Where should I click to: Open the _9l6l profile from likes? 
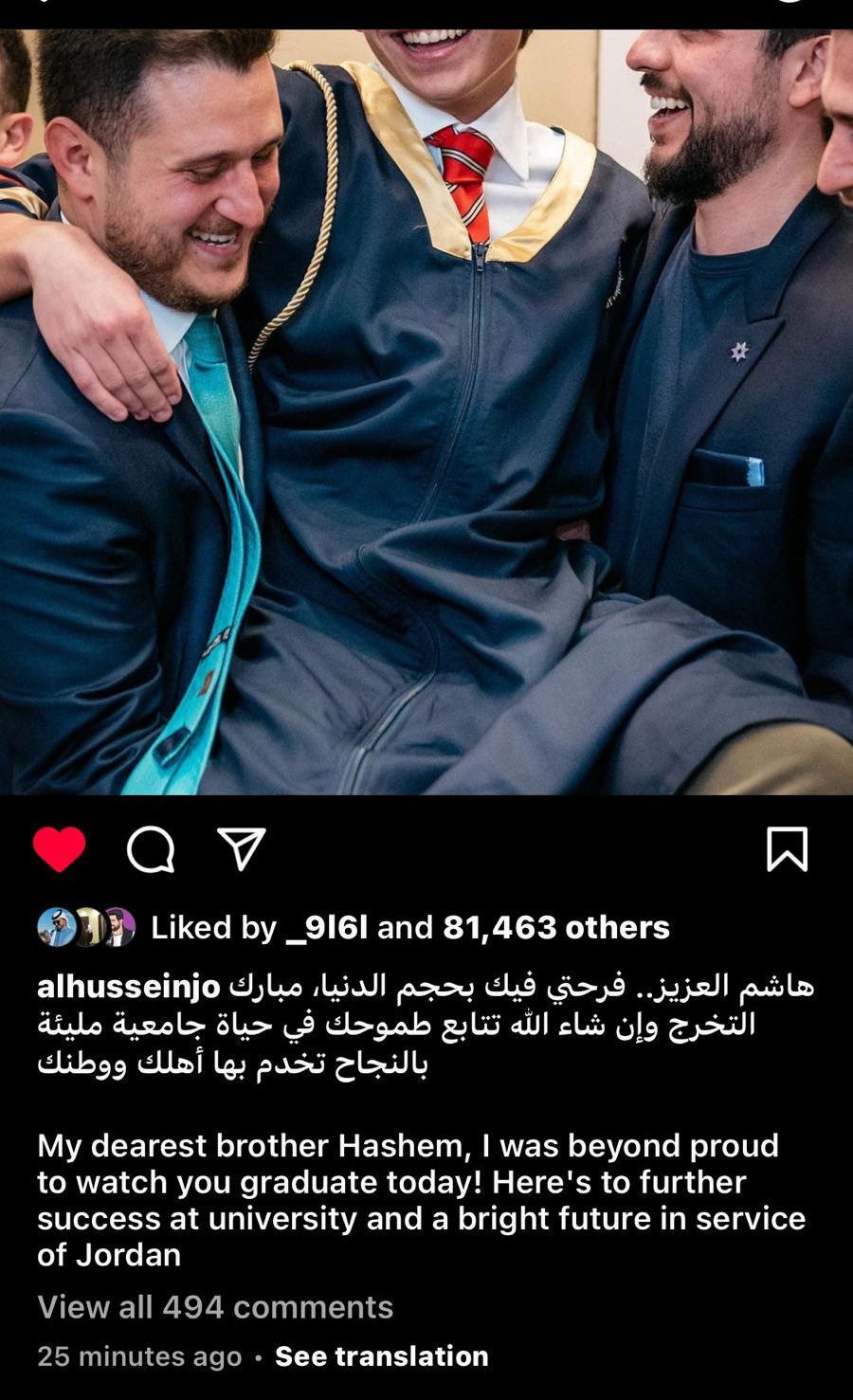326,927
